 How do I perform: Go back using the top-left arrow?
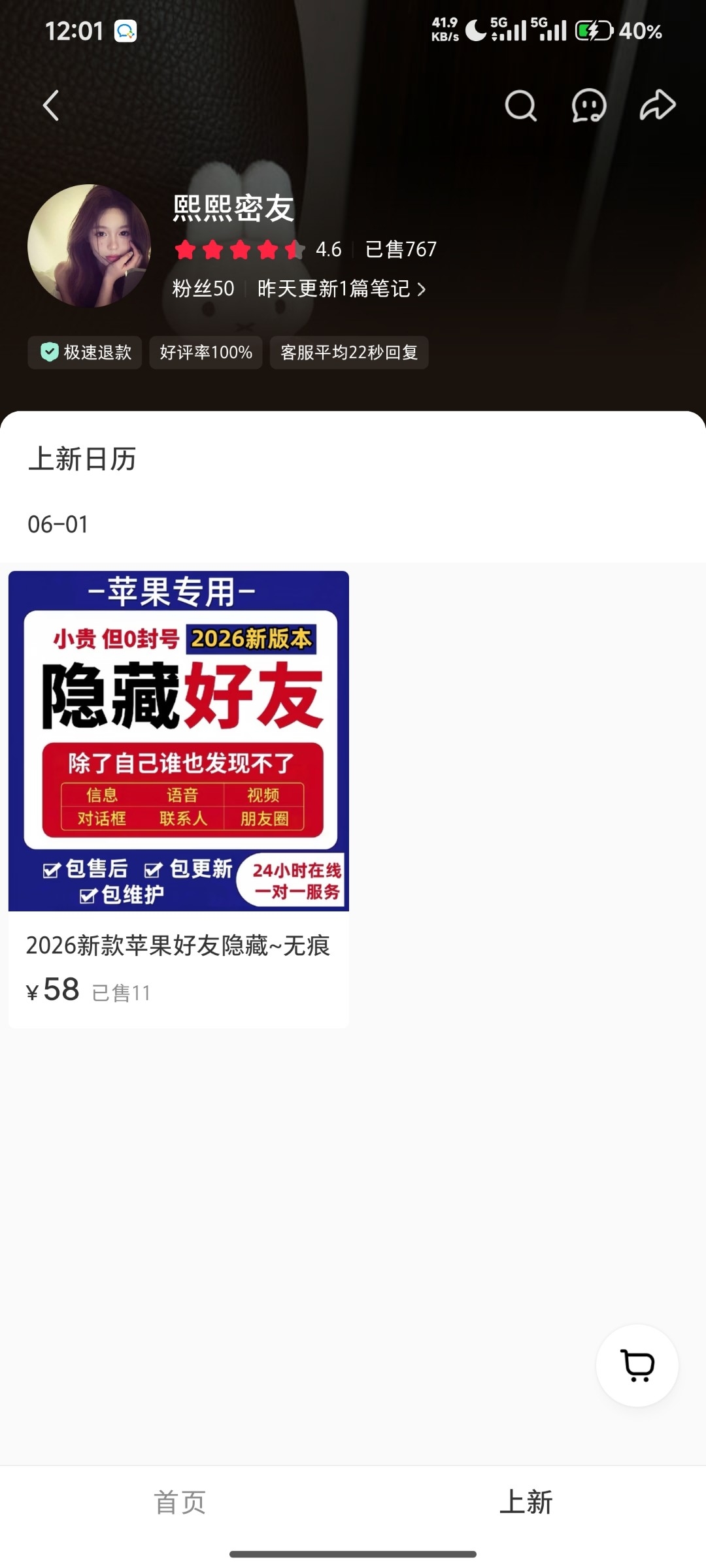pos(51,105)
